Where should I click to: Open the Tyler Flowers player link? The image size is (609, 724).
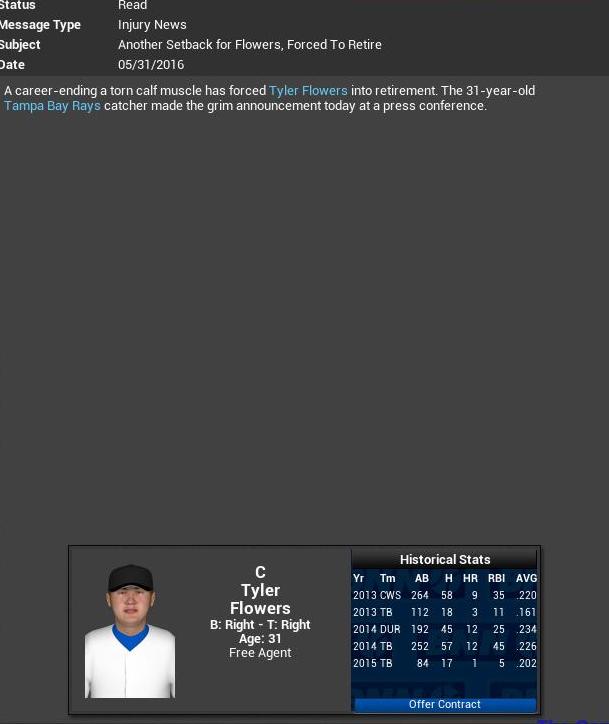click(308, 91)
